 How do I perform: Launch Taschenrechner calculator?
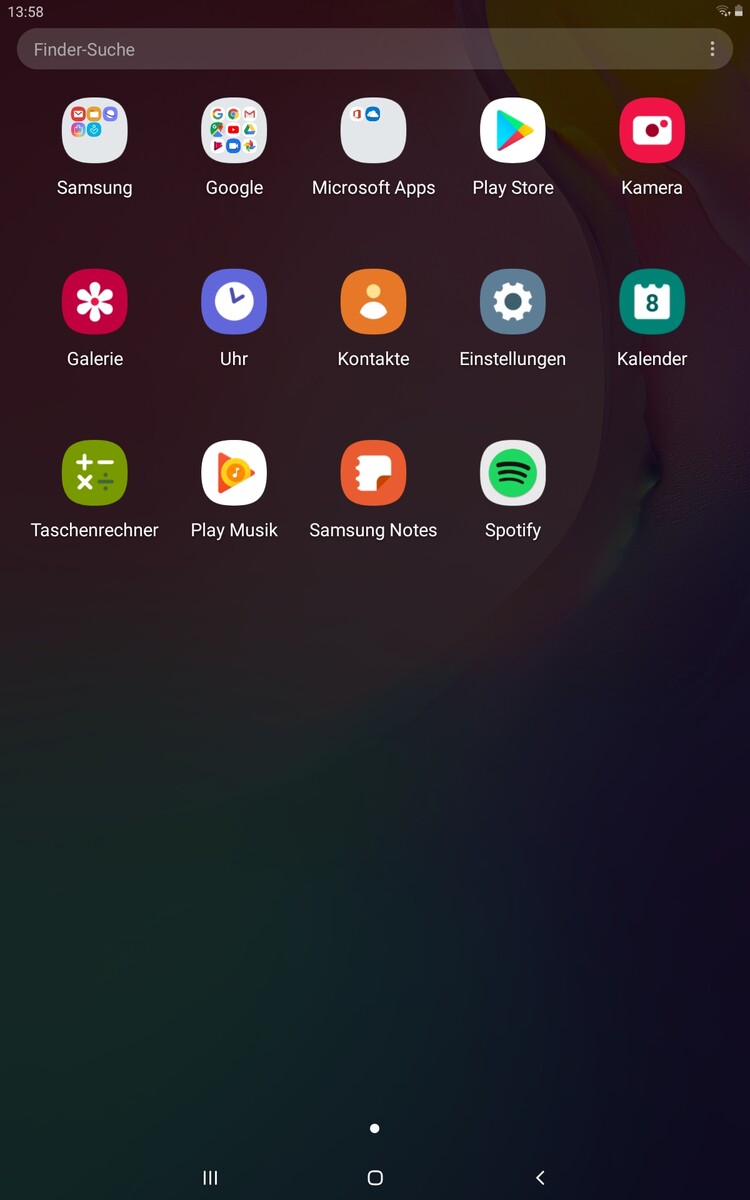coord(94,473)
